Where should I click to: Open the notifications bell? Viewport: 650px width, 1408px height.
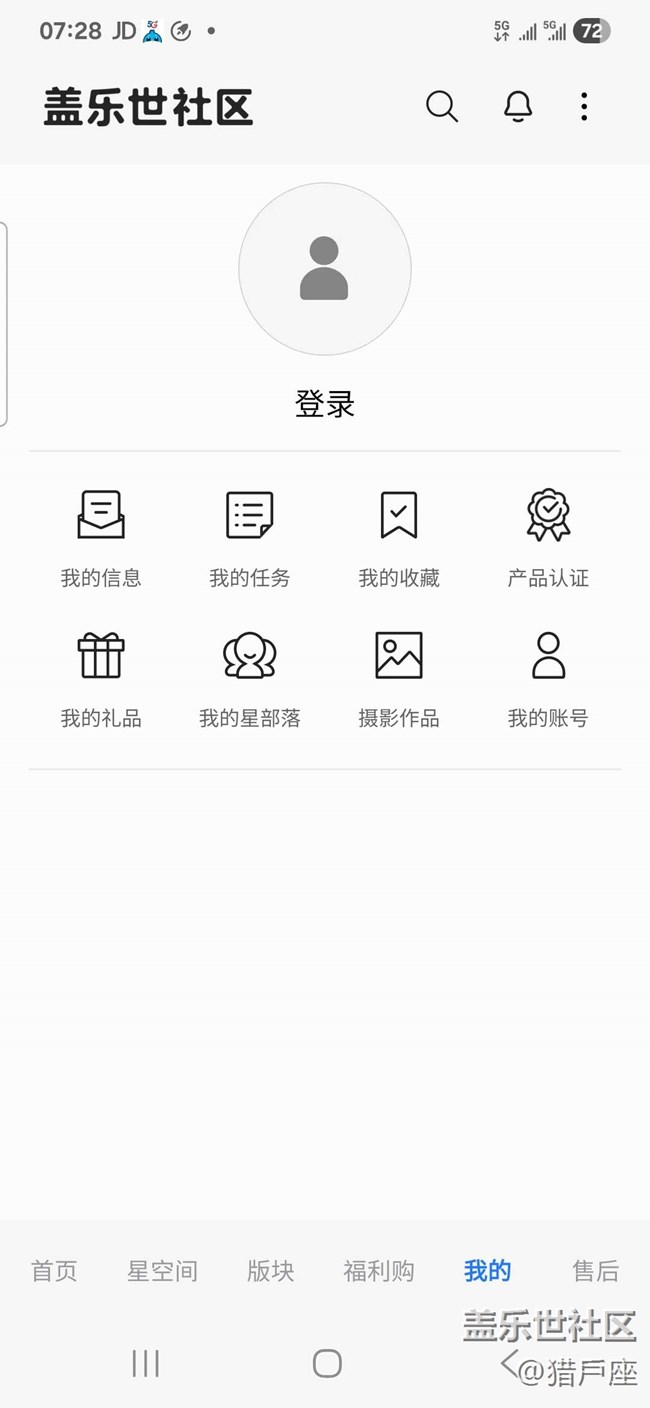point(517,106)
